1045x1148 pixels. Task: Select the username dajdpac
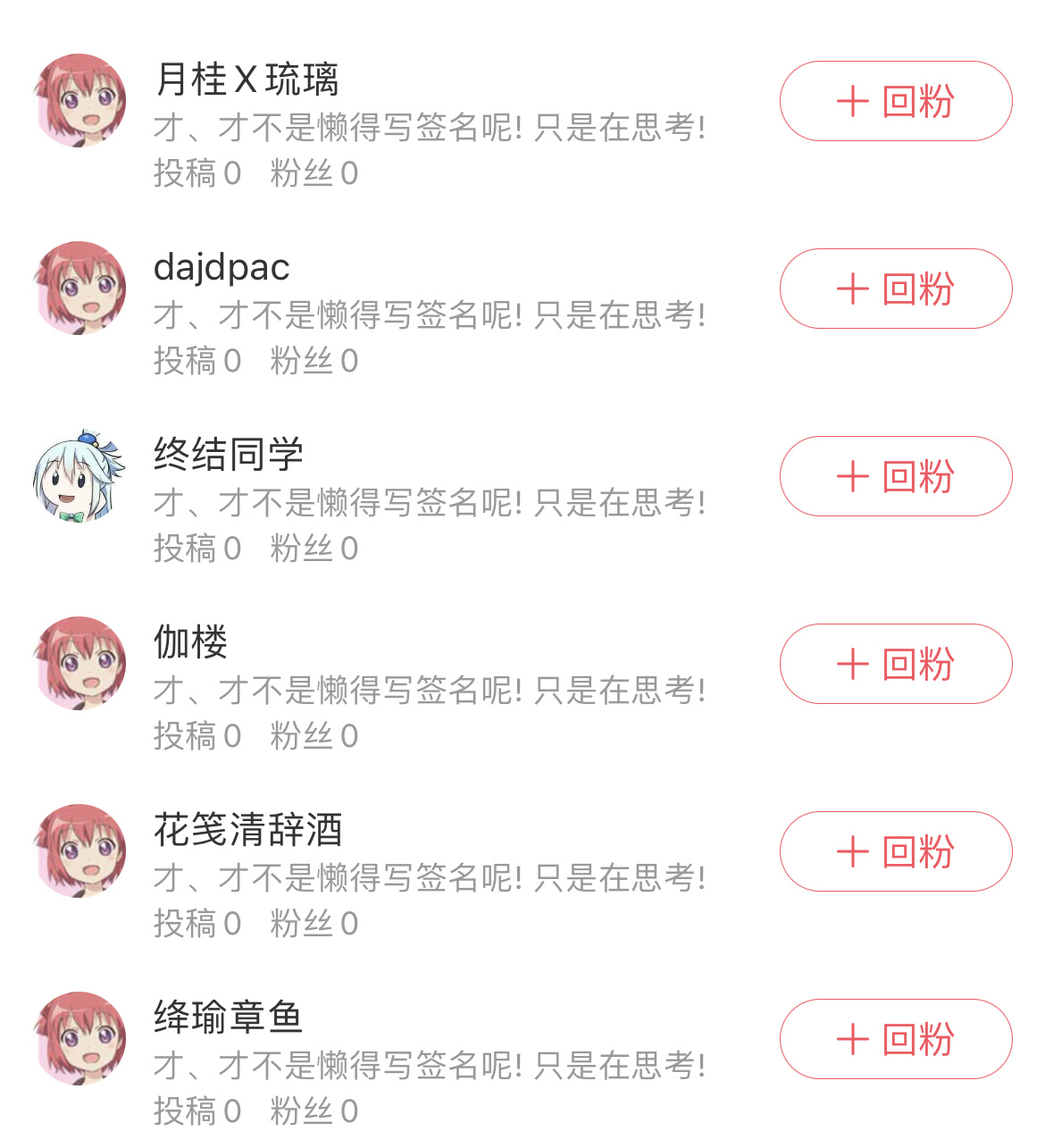click(x=221, y=268)
